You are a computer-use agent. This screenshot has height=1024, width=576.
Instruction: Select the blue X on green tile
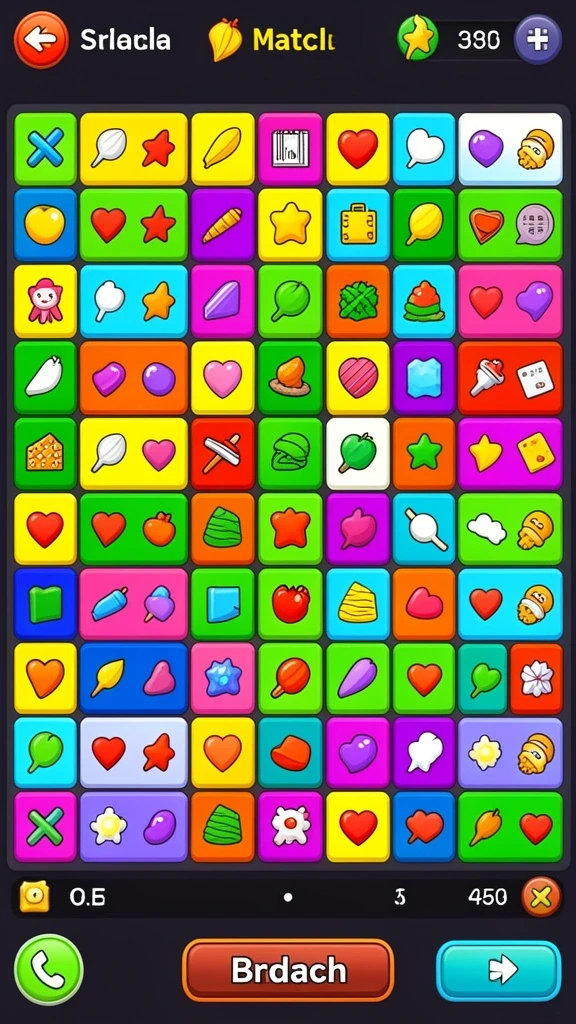coord(45,149)
